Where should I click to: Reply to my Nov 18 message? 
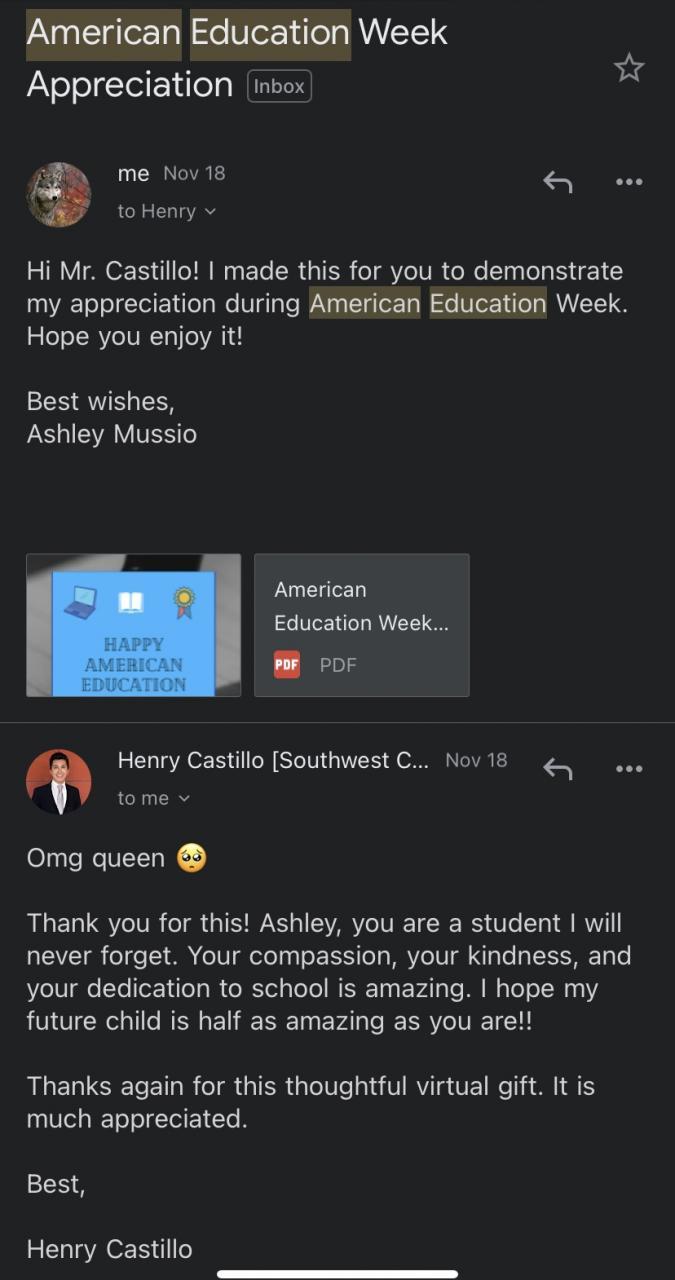point(557,181)
